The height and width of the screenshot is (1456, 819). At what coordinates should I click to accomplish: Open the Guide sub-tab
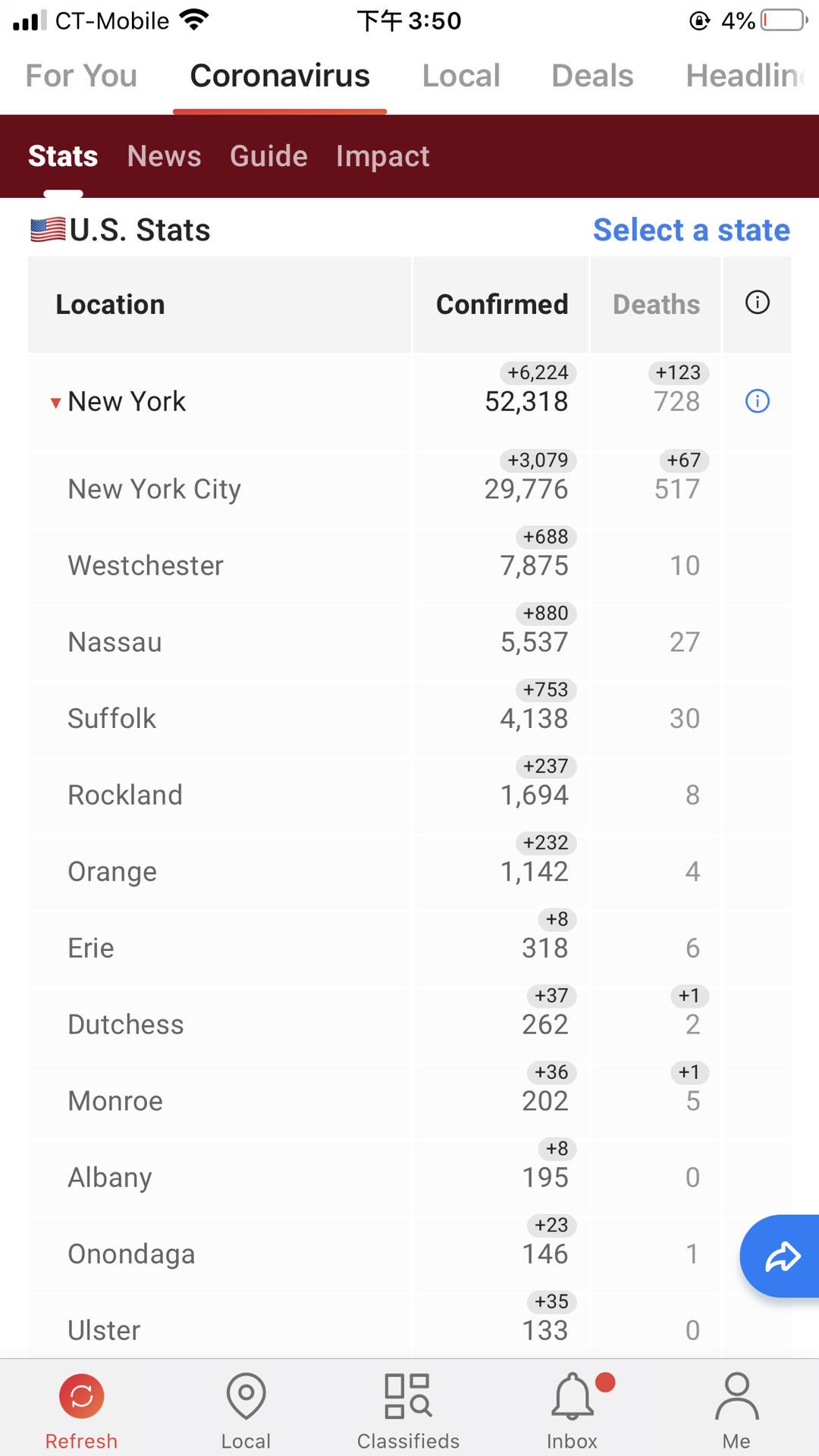coord(268,156)
